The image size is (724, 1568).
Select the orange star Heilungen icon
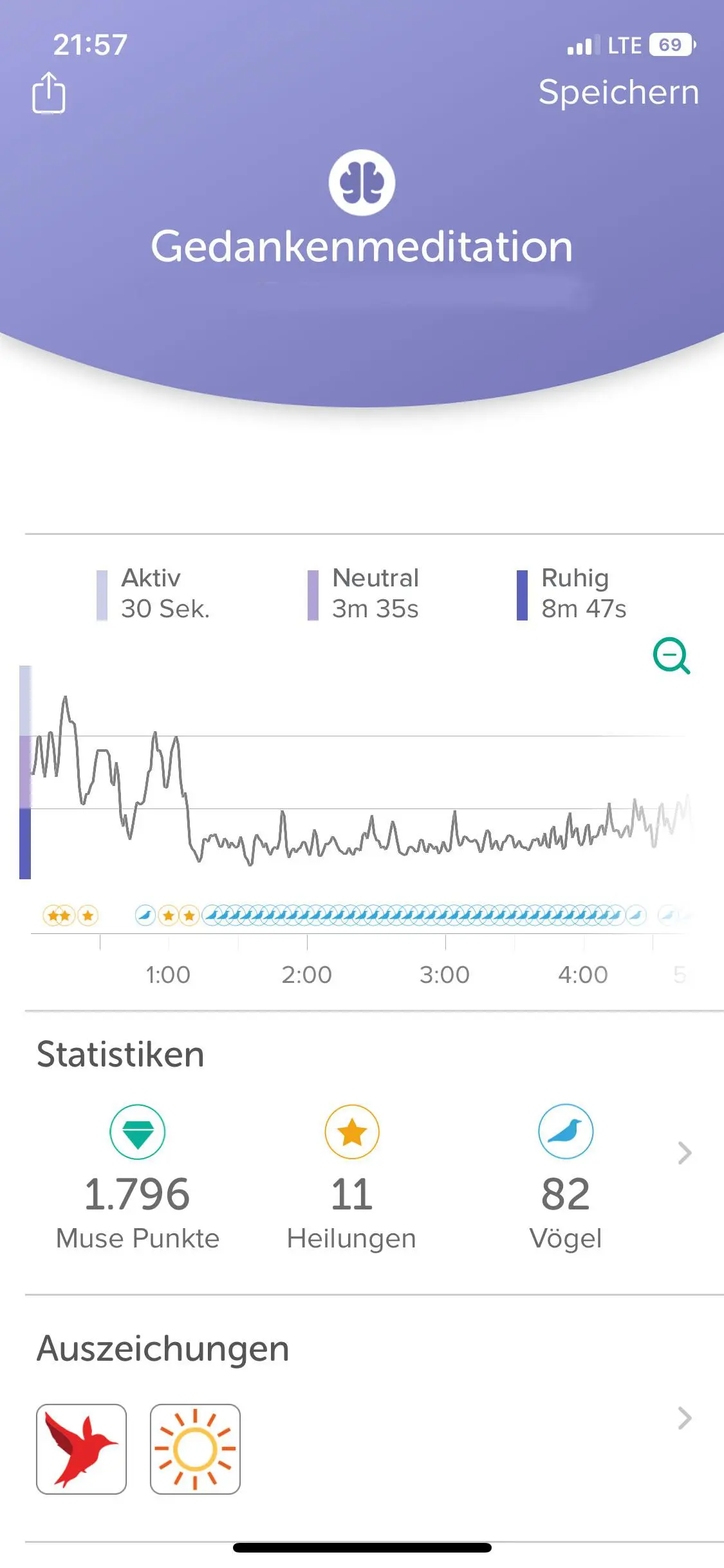352,1133
